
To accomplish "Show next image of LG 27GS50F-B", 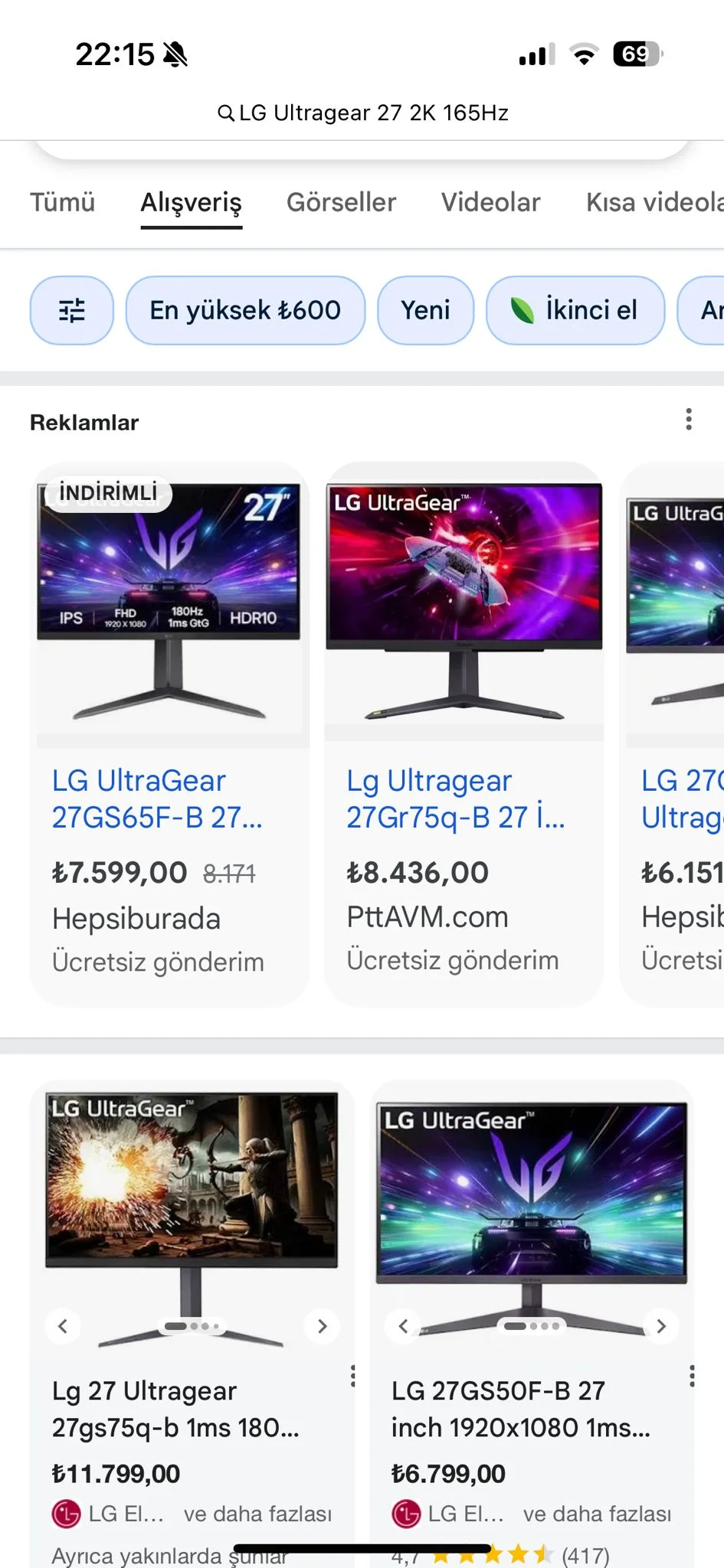I will click(x=661, y=1326).
